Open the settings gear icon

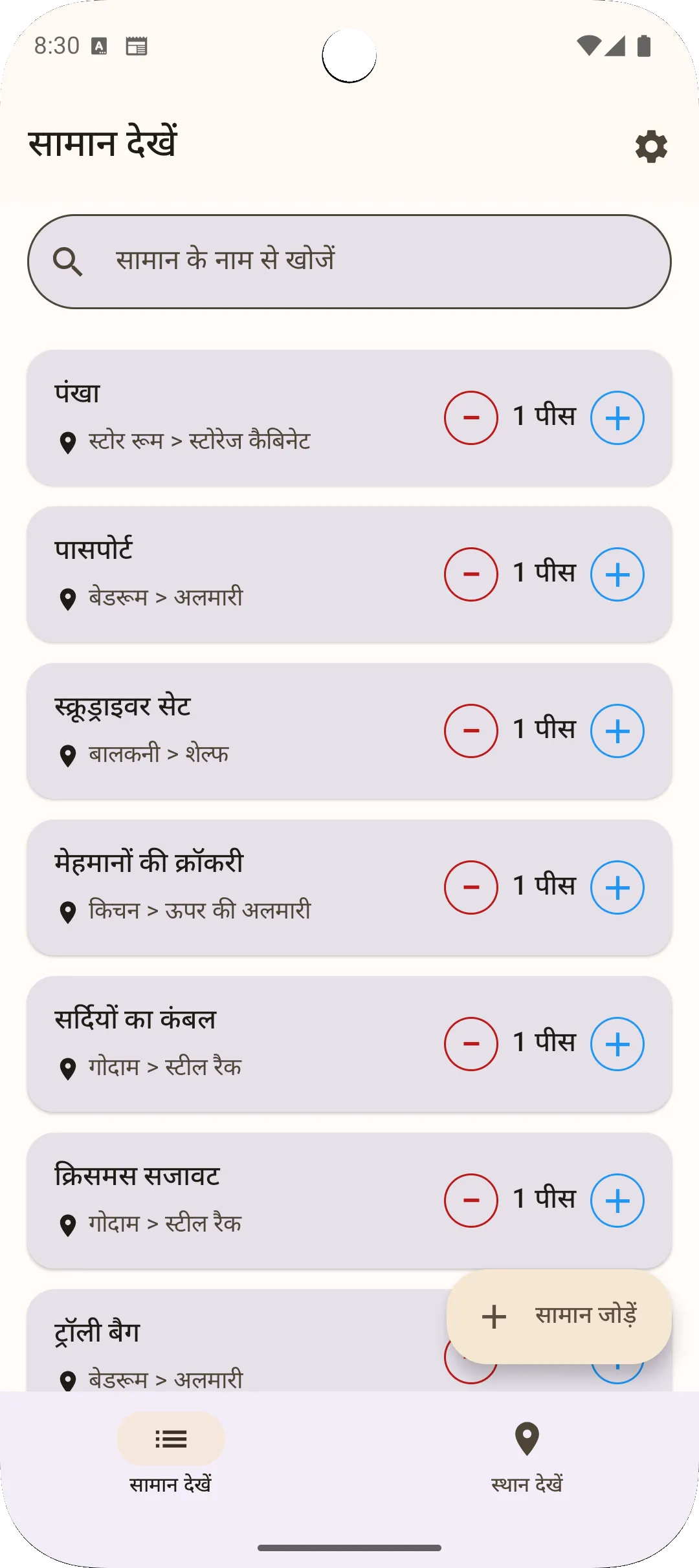coord(650,147)
